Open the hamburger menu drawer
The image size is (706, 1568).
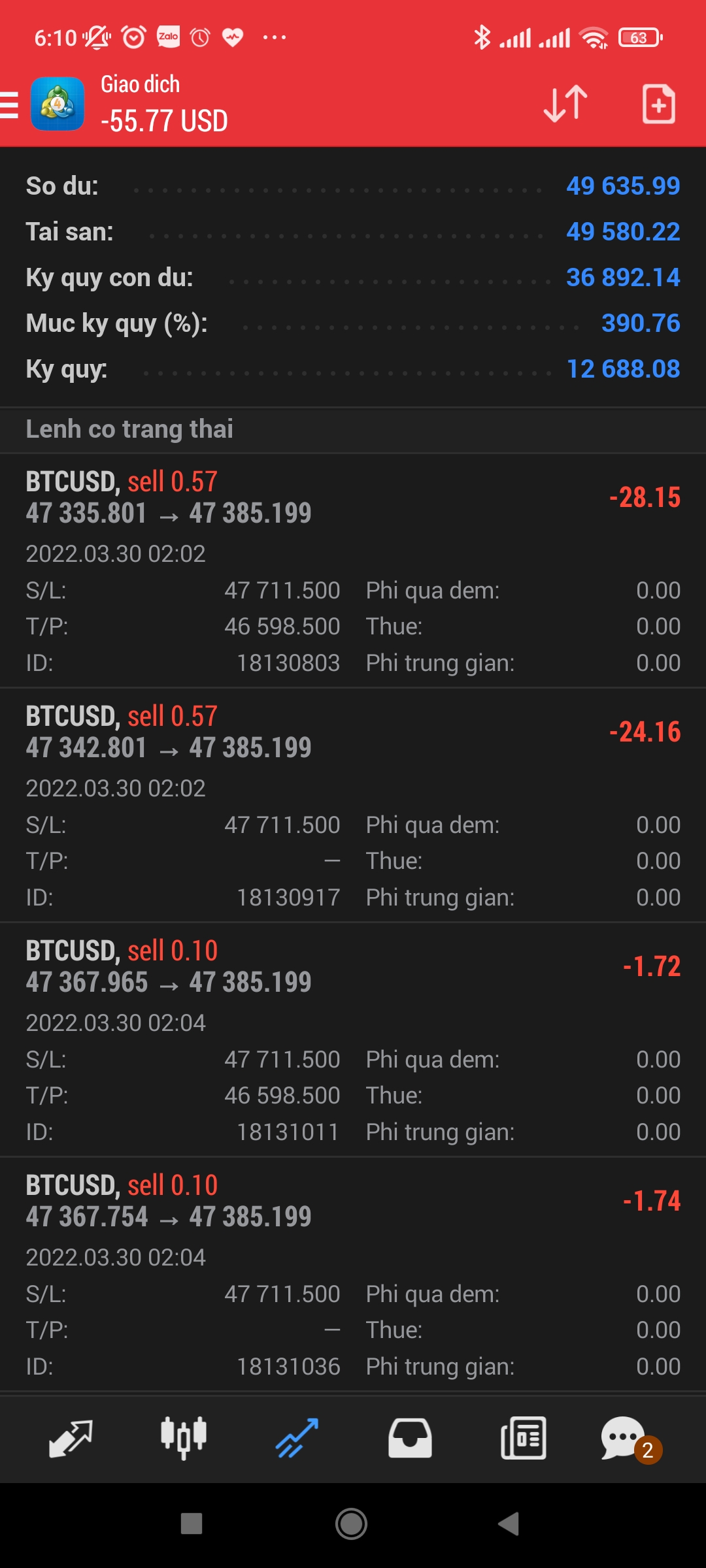[x=10, y=105]
